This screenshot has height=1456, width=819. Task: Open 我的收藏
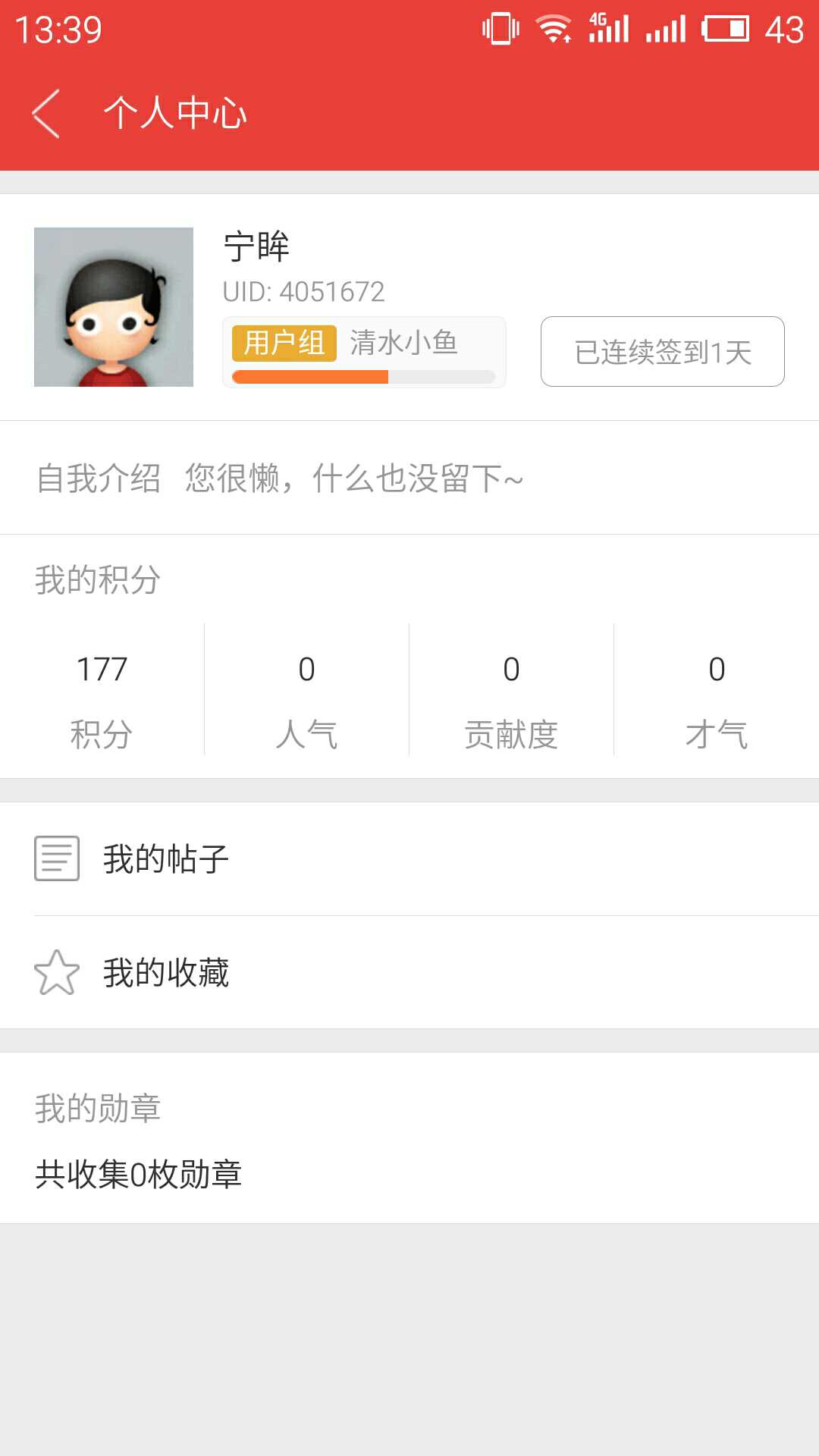409,973
